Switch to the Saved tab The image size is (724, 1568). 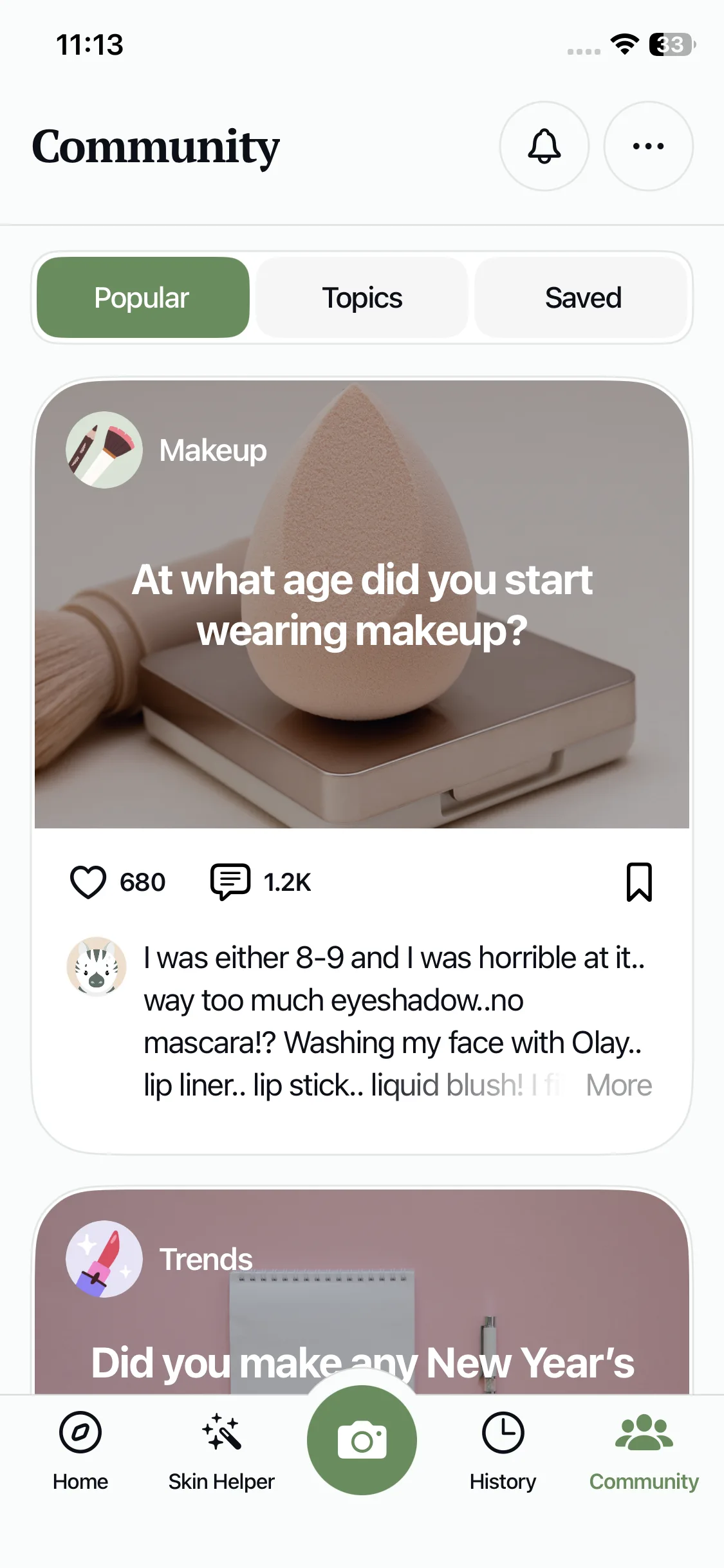pos(582,297)
